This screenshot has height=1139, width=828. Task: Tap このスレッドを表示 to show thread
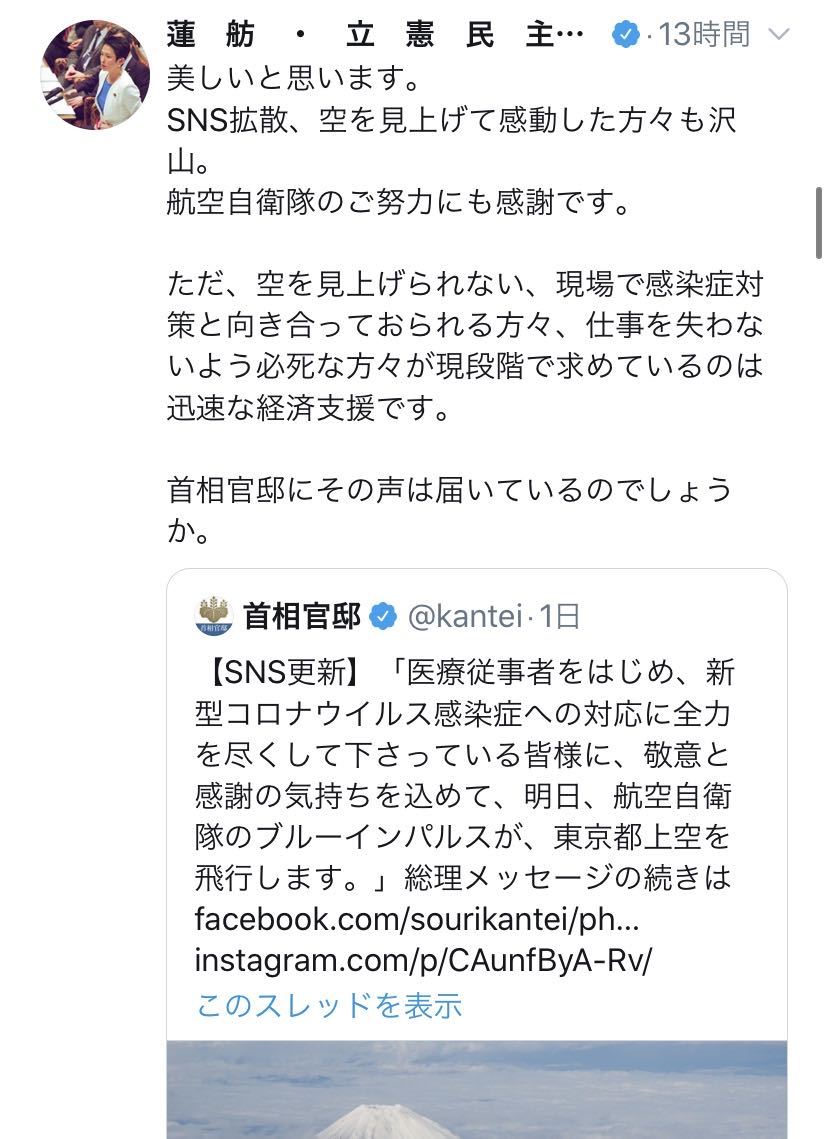[328, 1005]
